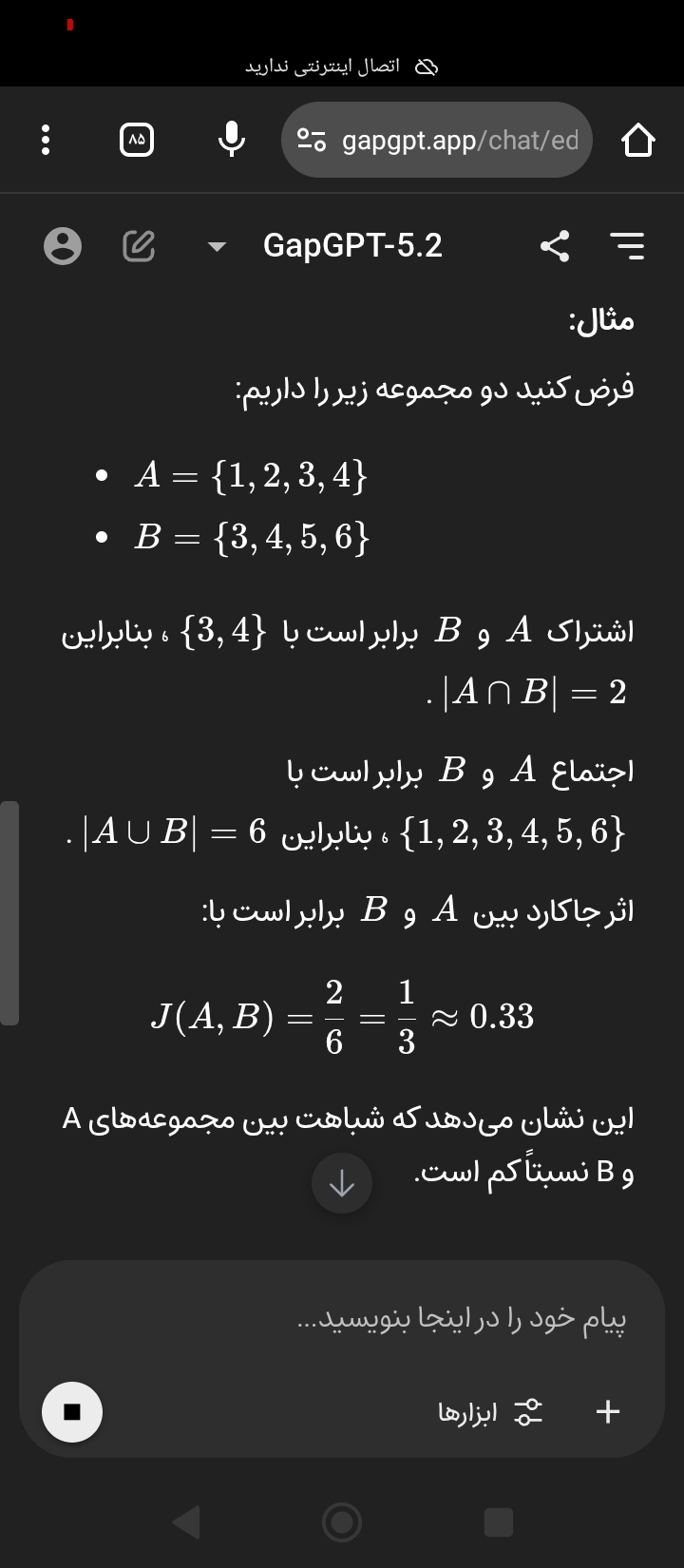
Task: Go to the browser home page
Action: coord(638,141)
